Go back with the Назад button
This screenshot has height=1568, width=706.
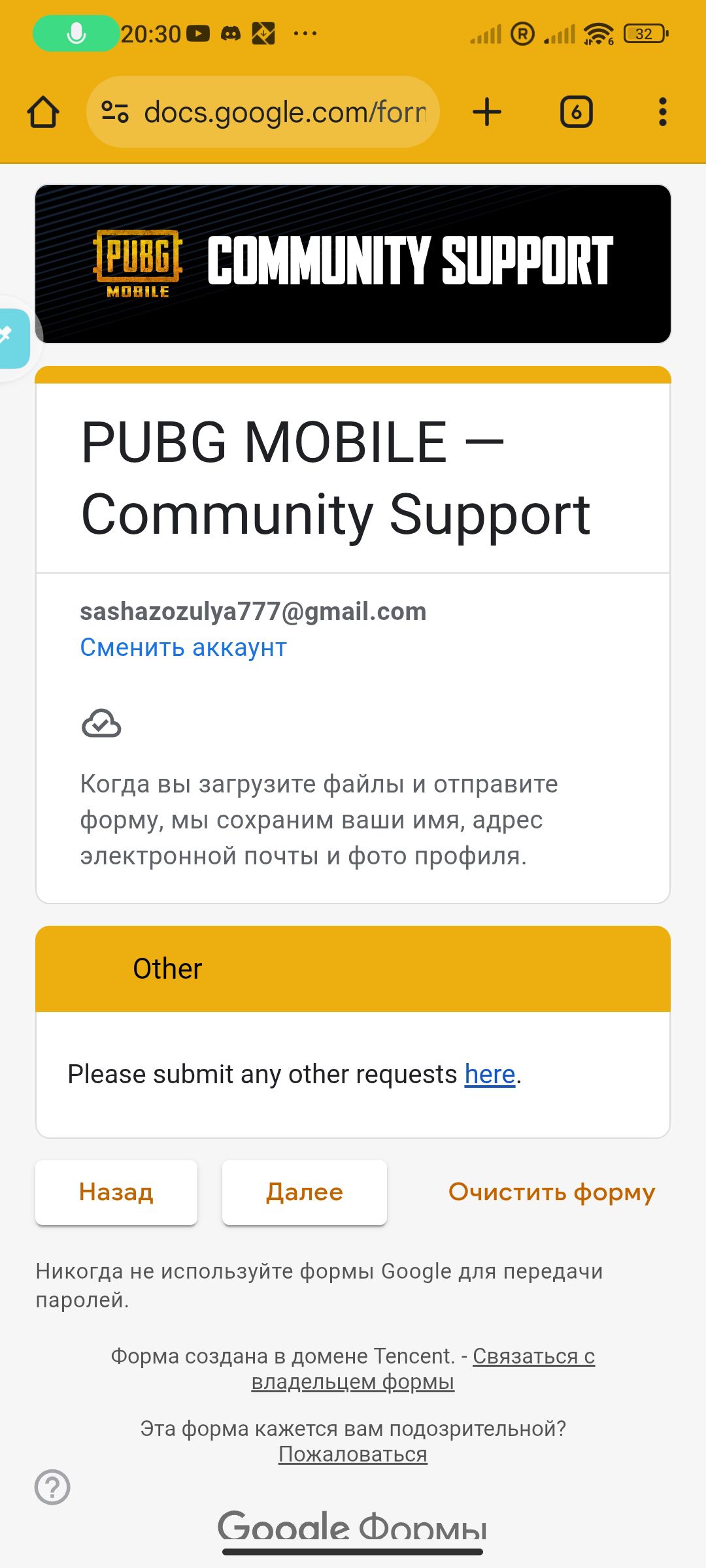pyautogui.click(x=116, y=1192)
